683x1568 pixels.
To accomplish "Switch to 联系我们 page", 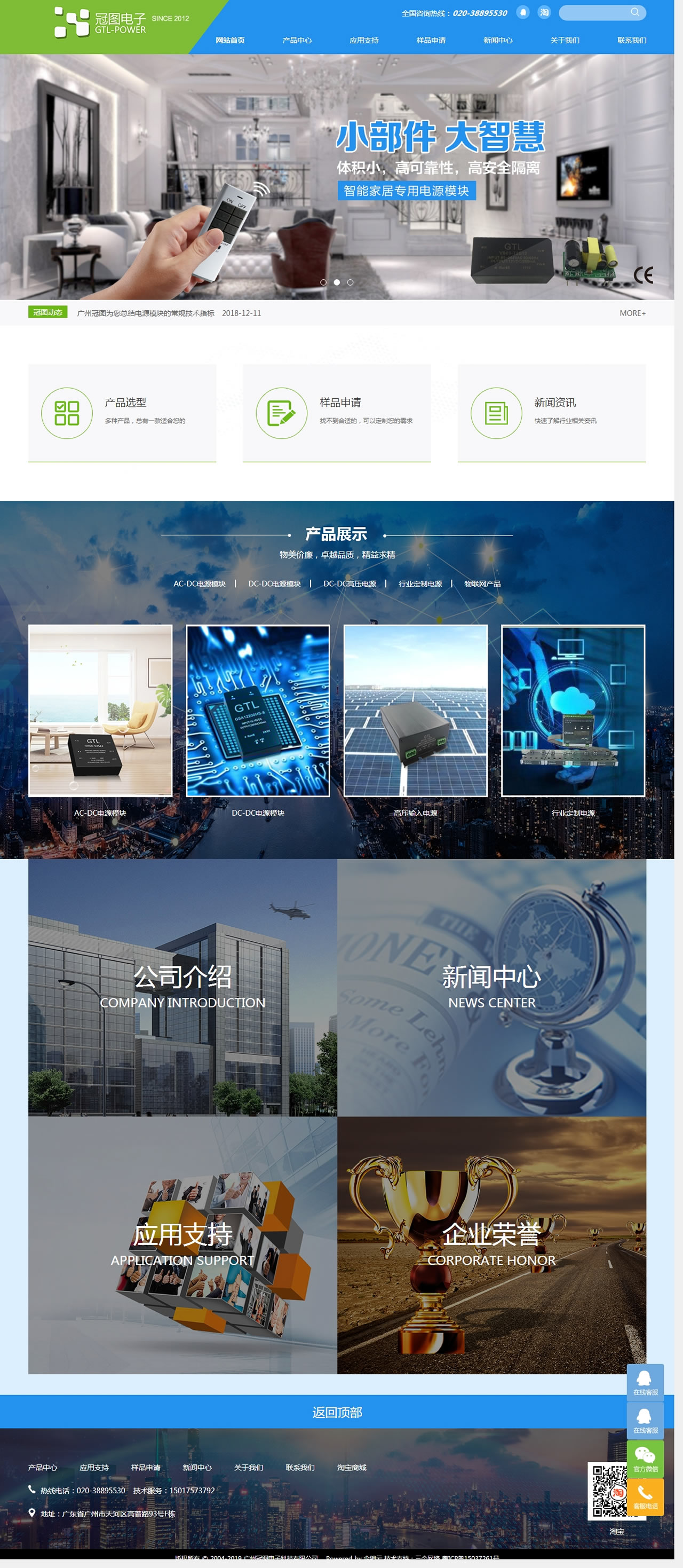I will pyautogui.click(x=631, y=40).
